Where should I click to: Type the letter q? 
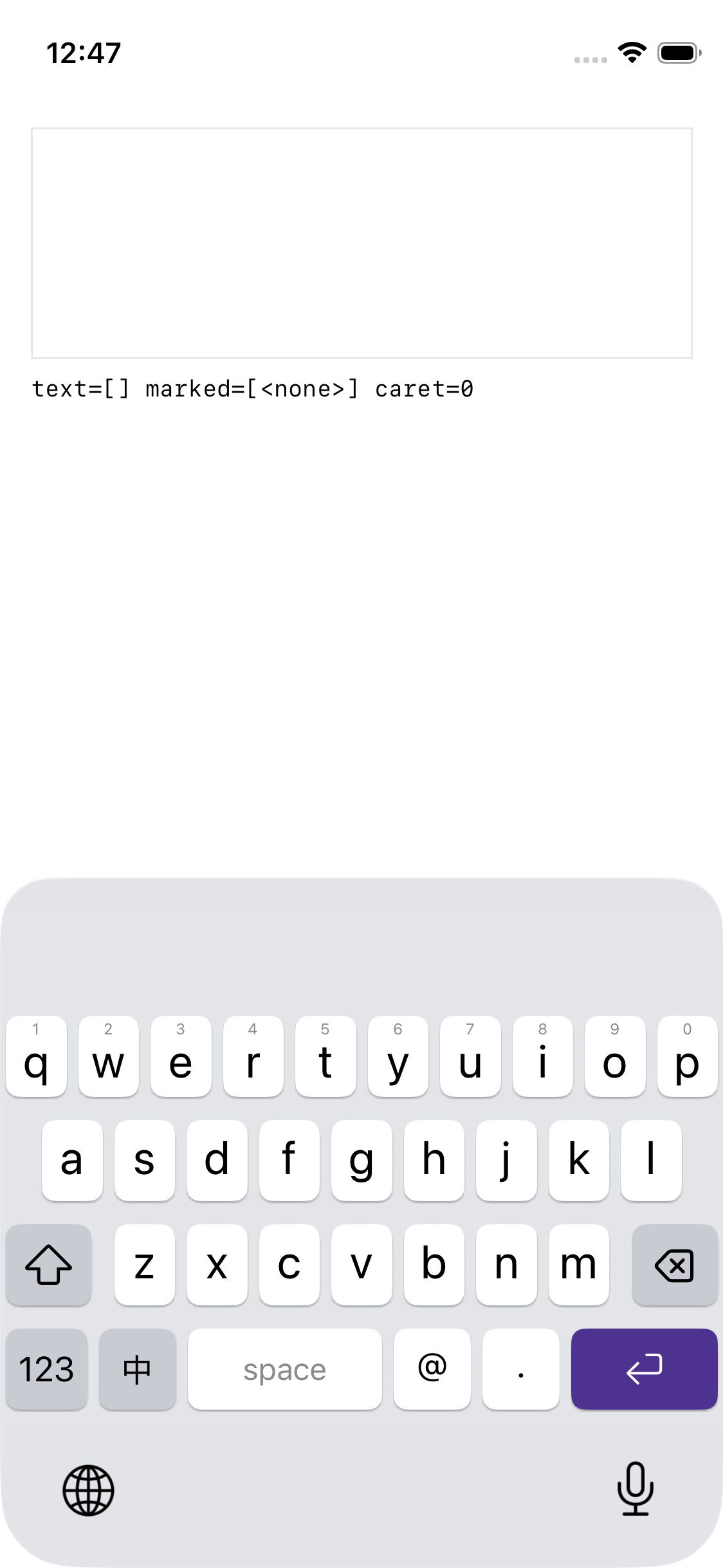(x=36, y=1056)
